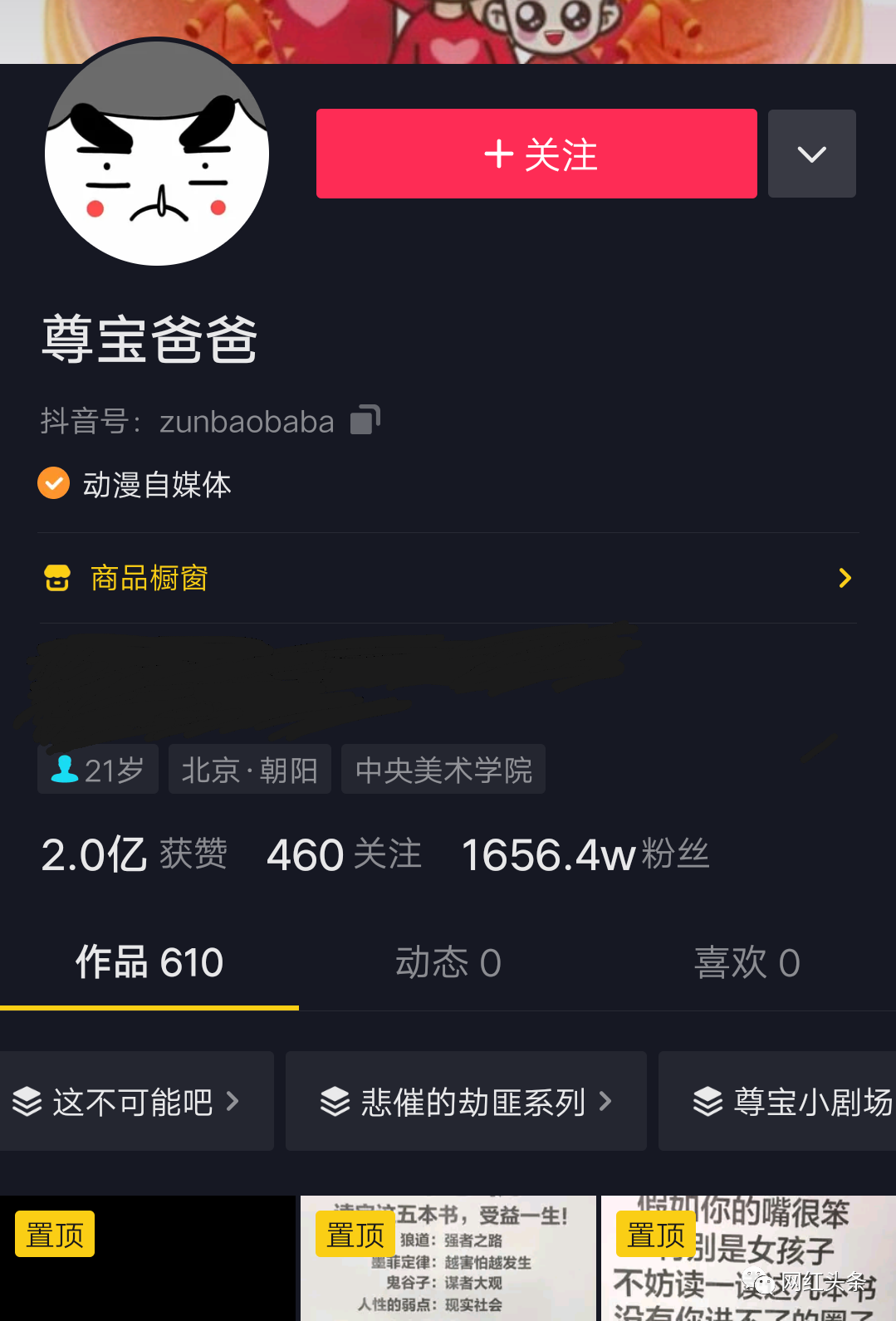Switch to the 动态 tab

[x=448, y=963]
